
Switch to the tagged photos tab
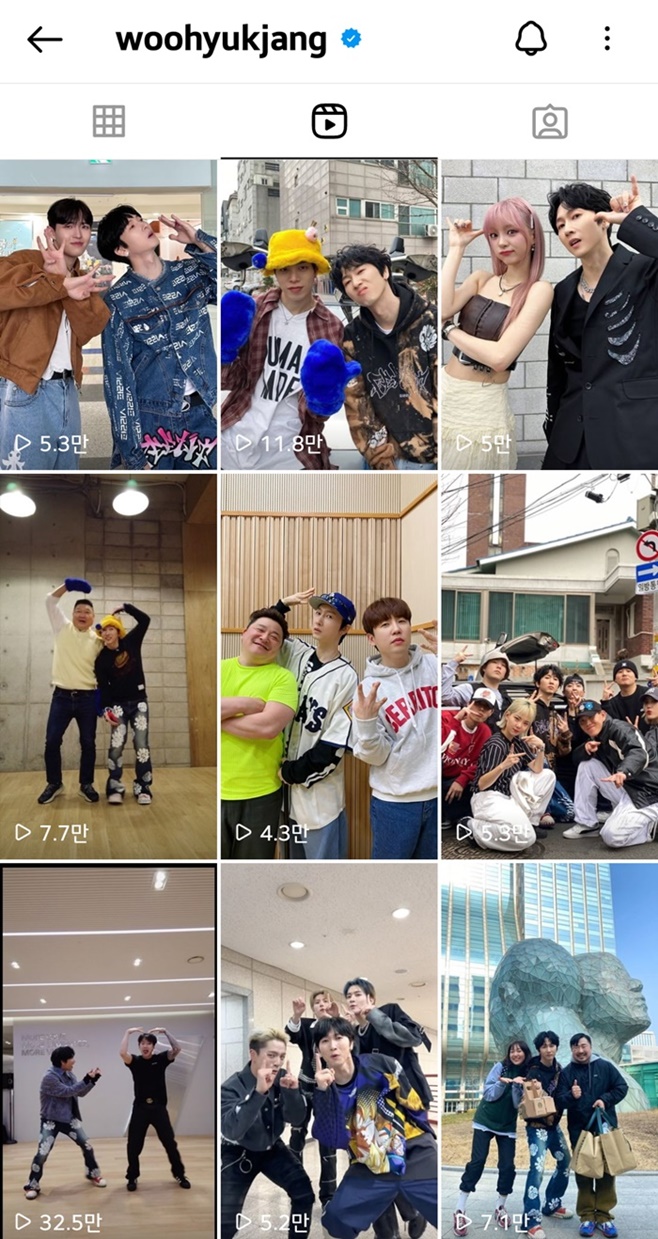[x=549, y=122]
